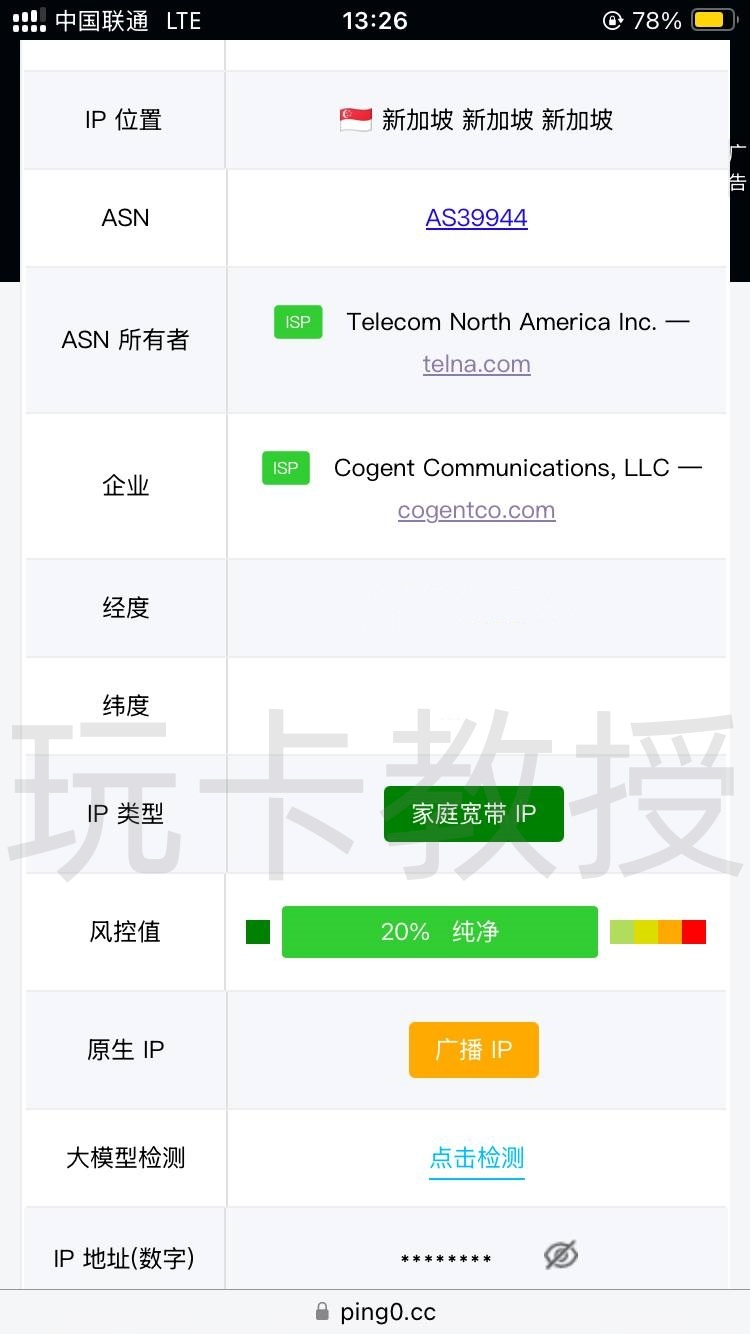Image resolution: width=750 pixels, height=1334 pixels.
Task: Start detection via 点击检测 link
Action: click(477, 1158)
